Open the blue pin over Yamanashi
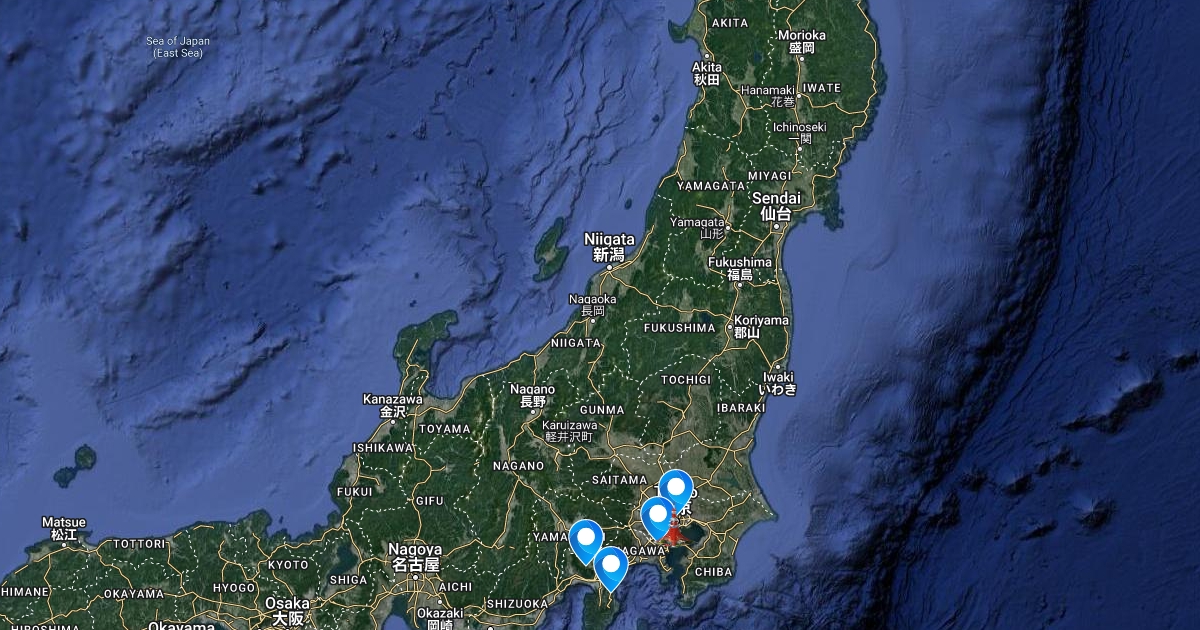Screen dimensions: 1200x630 coord(585,541)
